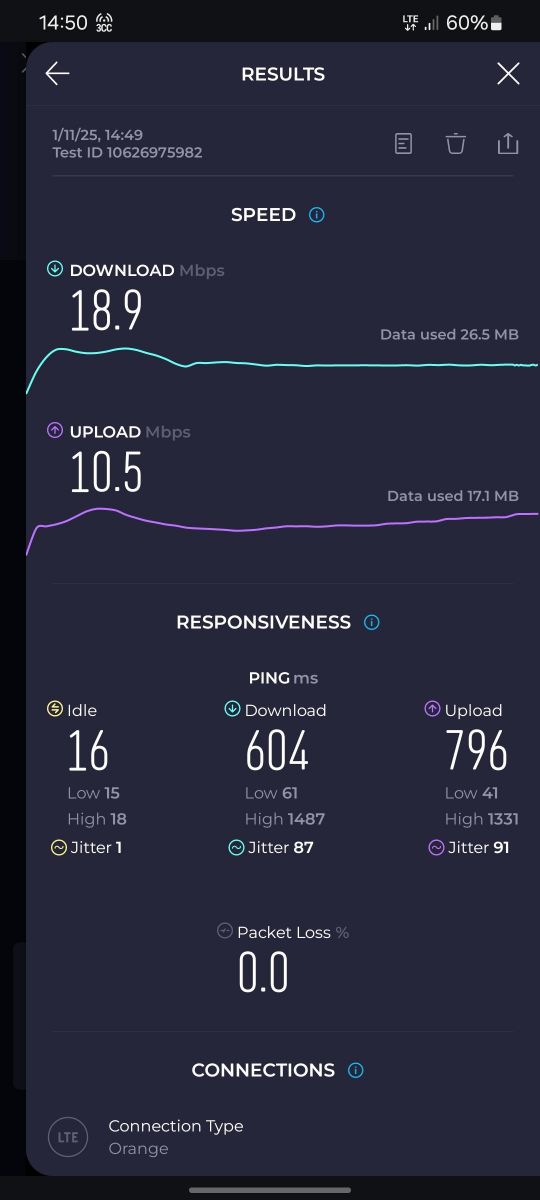
Task: Tap the Connections info icon
Action: click(356, 1070)
